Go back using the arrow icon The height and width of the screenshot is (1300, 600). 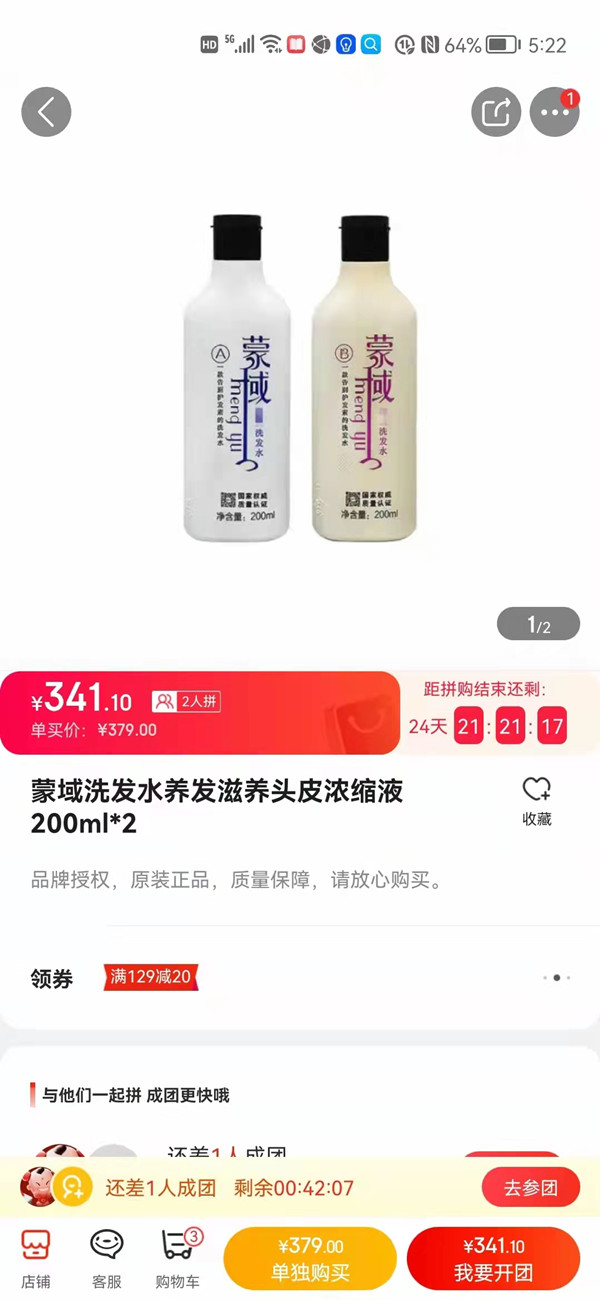46,112
